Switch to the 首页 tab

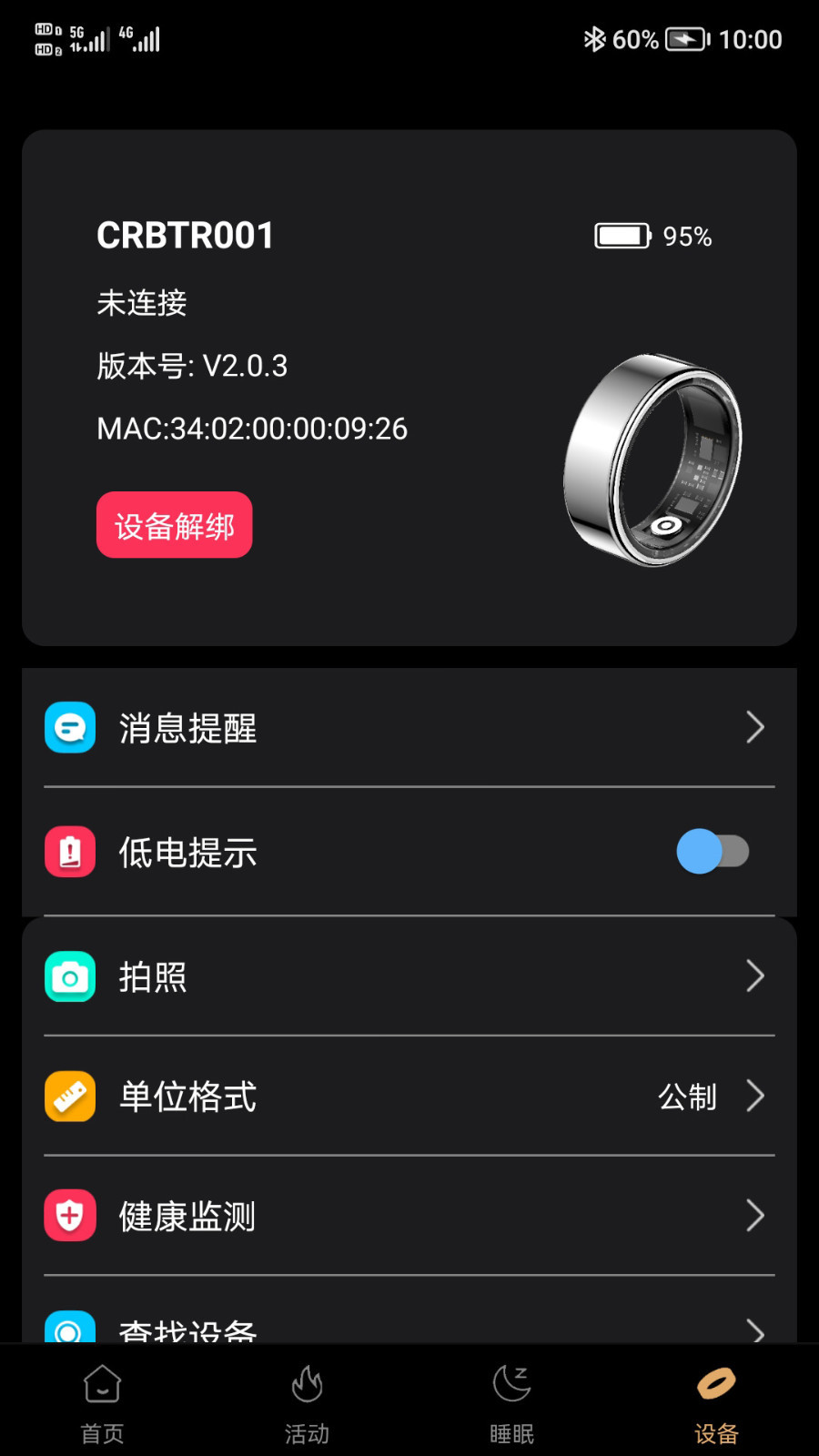point(101,1401)
